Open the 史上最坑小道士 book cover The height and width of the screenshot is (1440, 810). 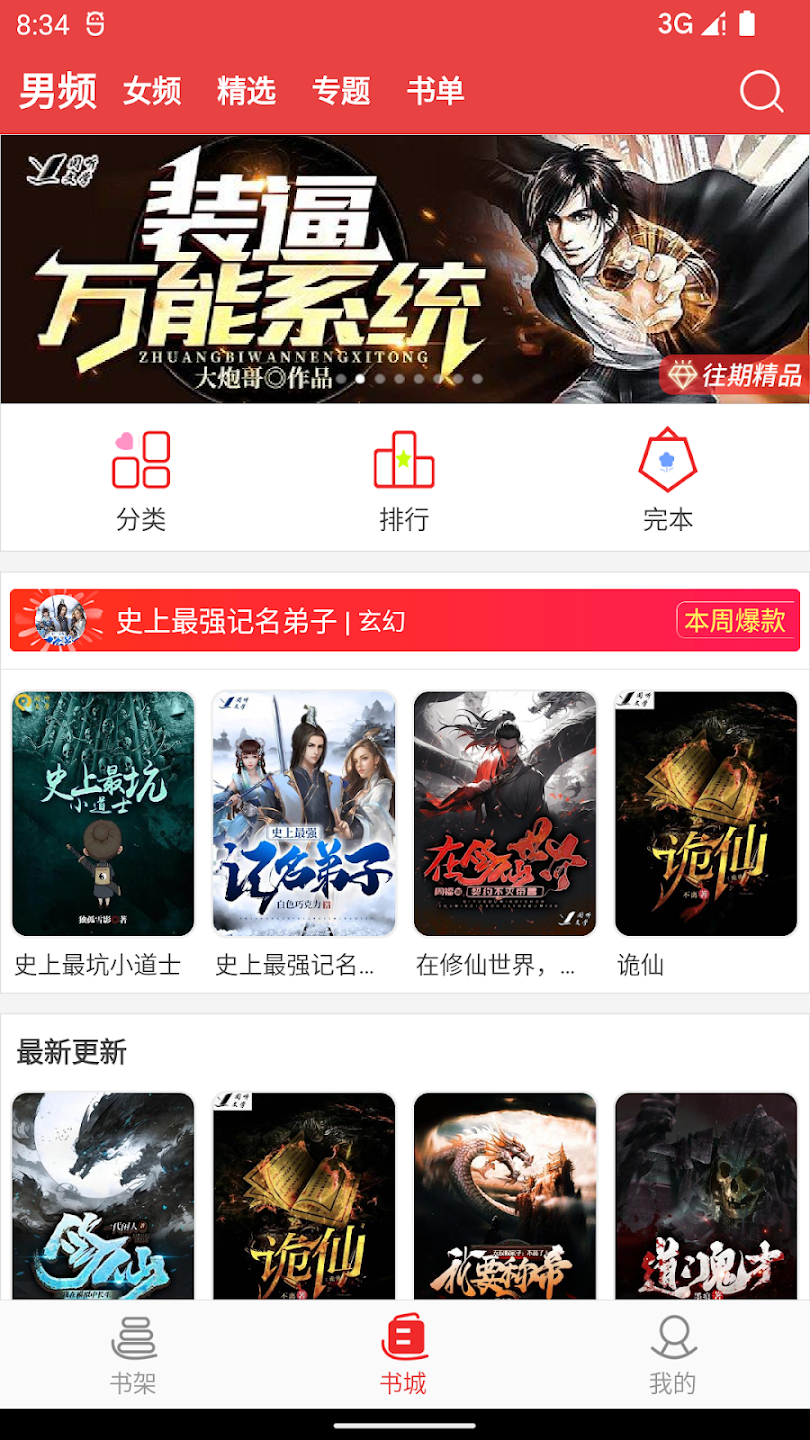103,814
